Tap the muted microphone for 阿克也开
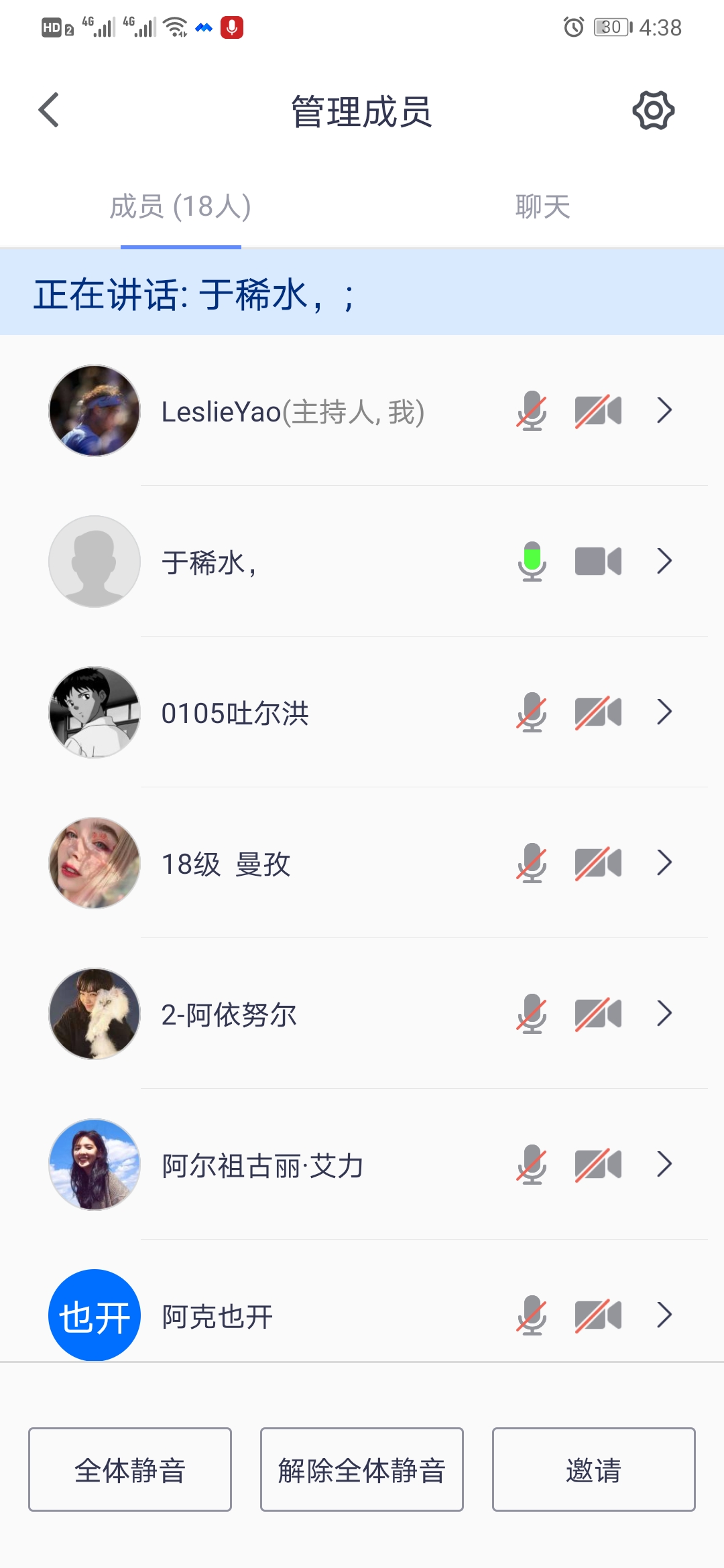 click(532, 1315)
